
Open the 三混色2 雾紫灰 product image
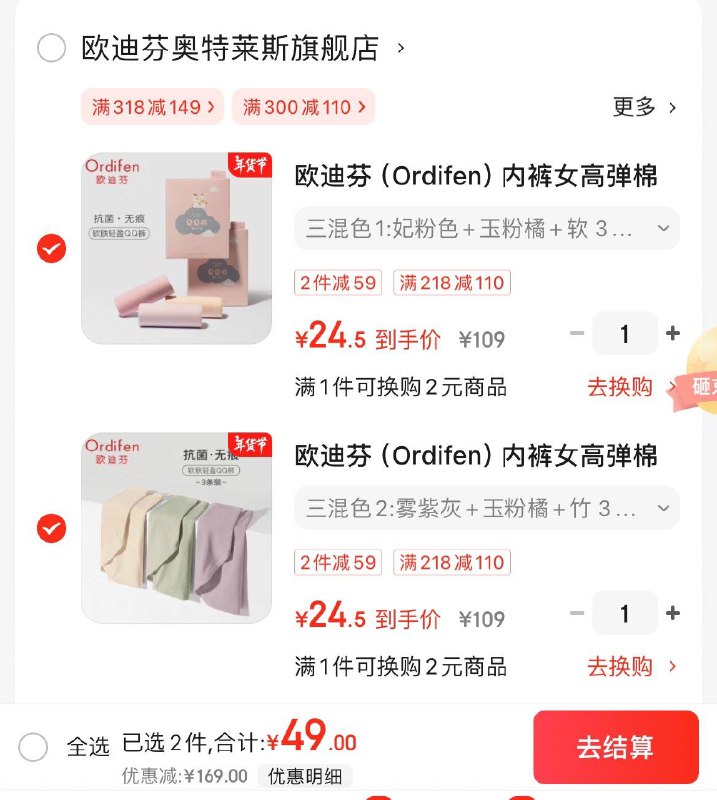click(176, 527)
